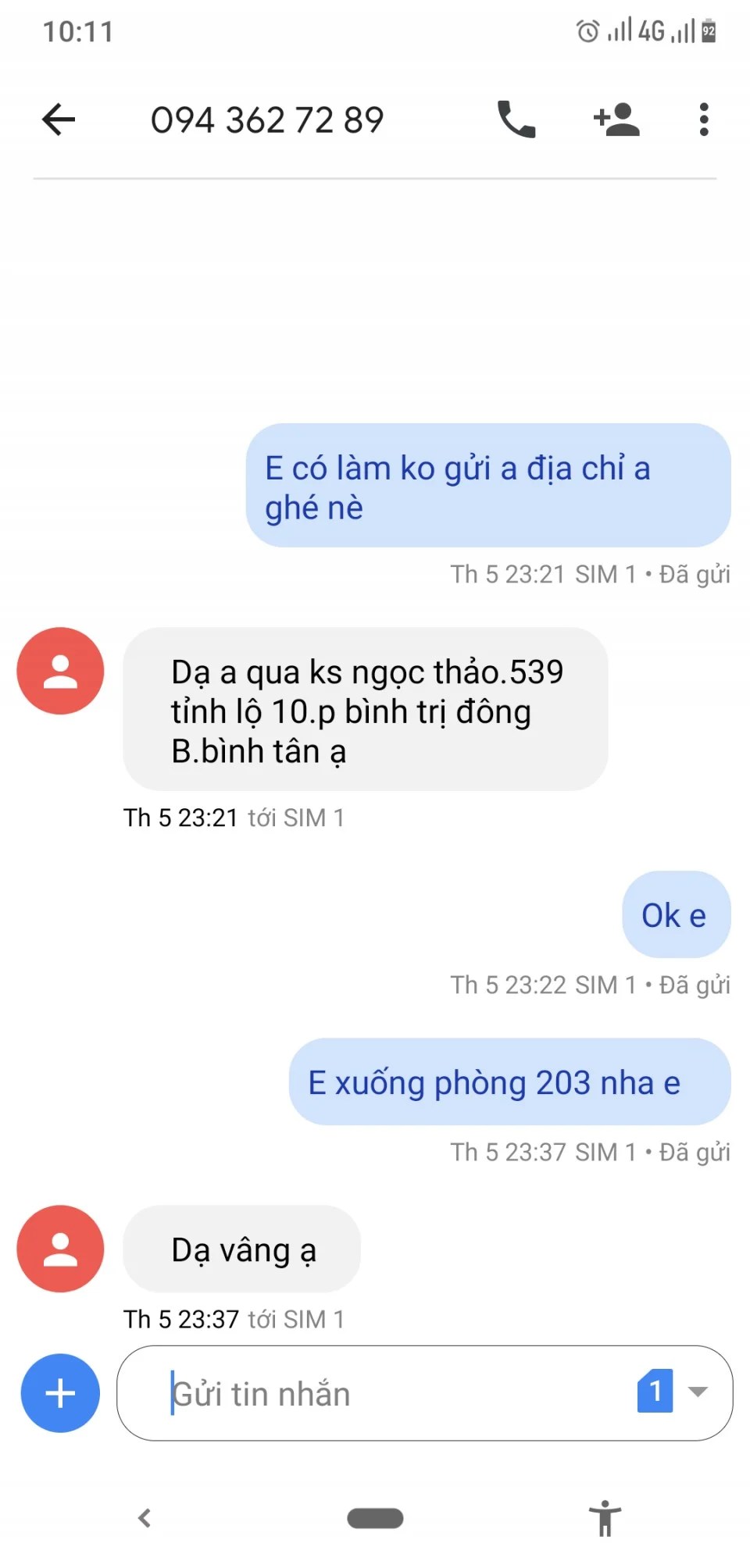
Task: Call the number 094 362 72 89
Action: [x=516, y=119]
